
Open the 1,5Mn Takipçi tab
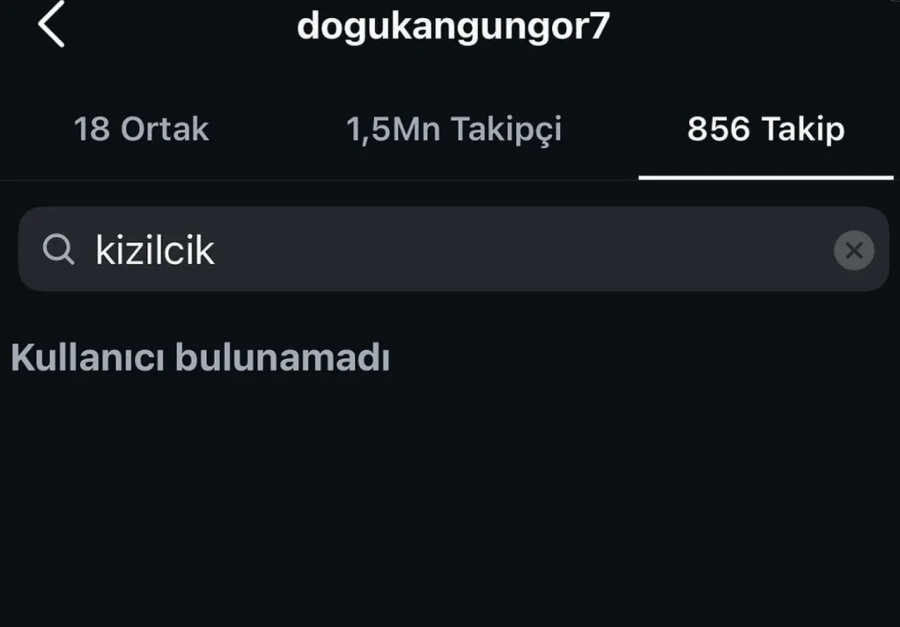pos(453,129)
